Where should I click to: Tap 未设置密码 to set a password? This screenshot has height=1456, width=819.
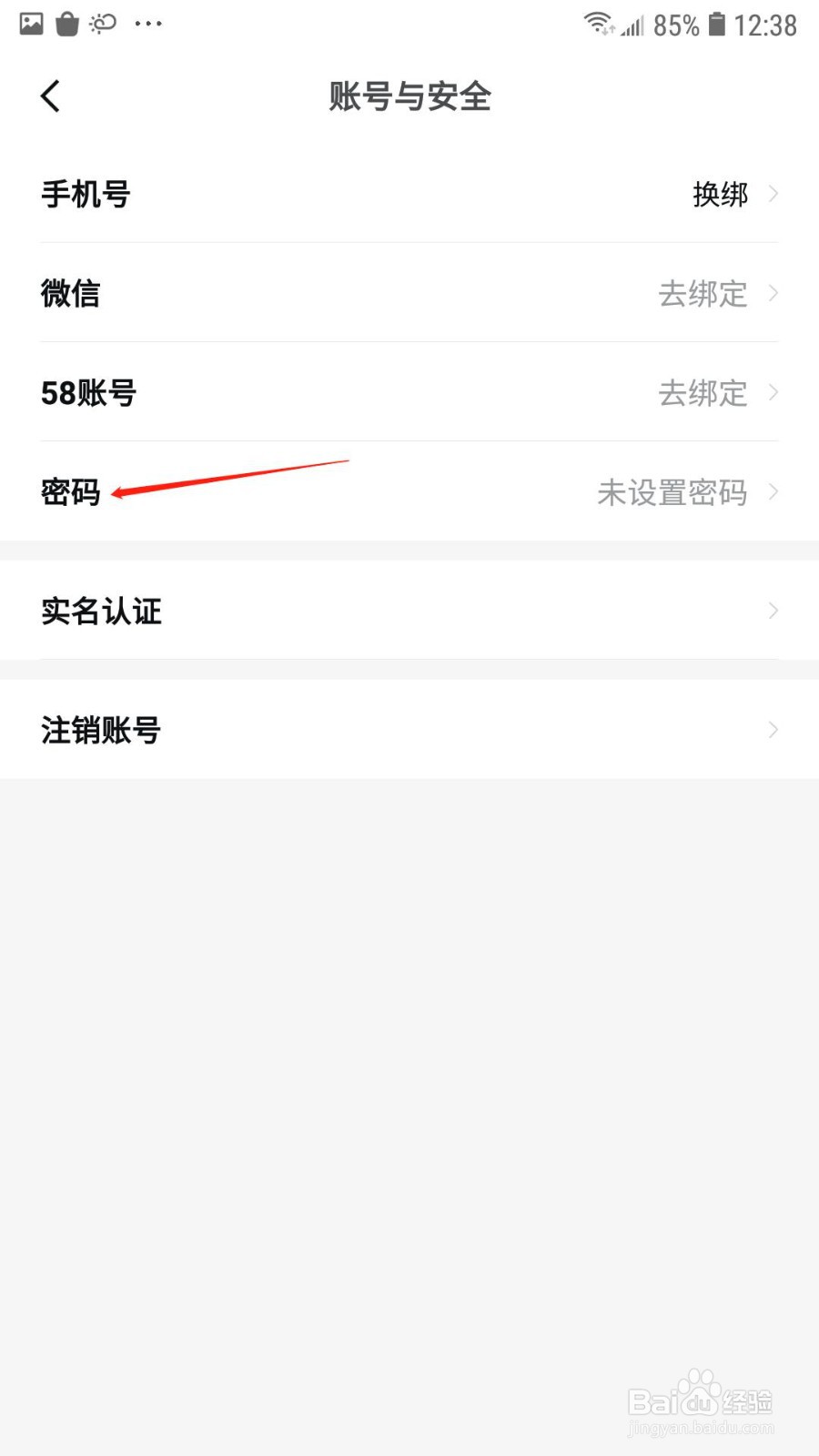click(x=673, y=491)
